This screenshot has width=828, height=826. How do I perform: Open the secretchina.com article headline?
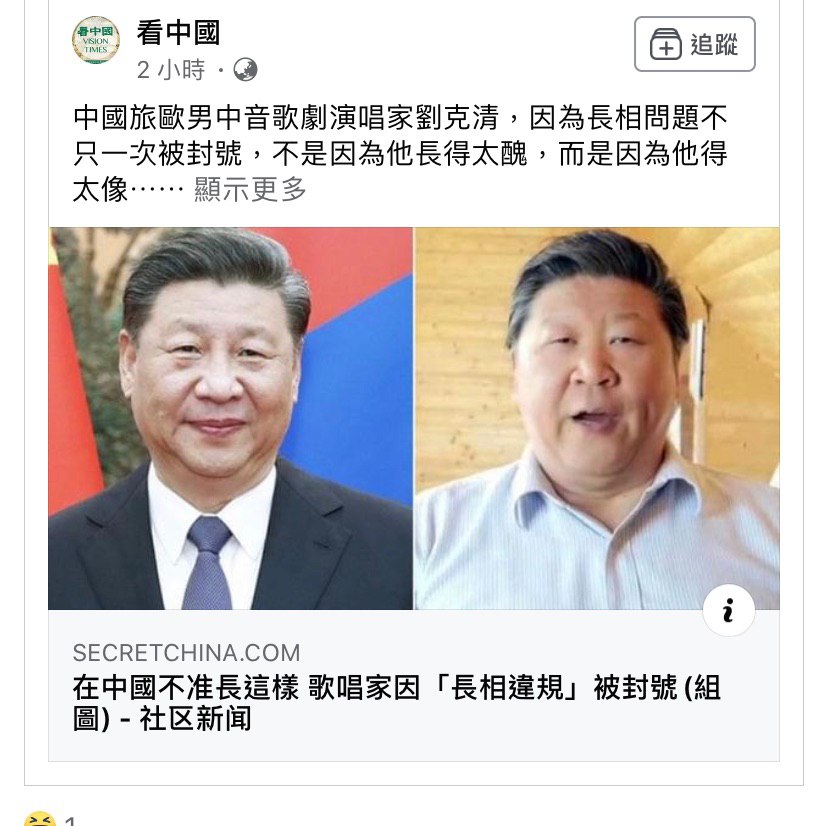click(x=396, y=703)
